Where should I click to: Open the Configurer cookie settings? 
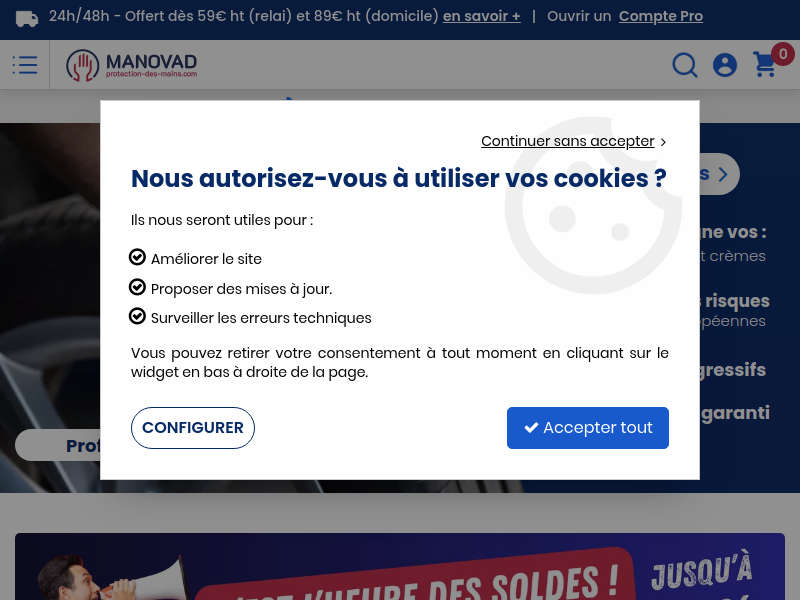tap(193, 428)
